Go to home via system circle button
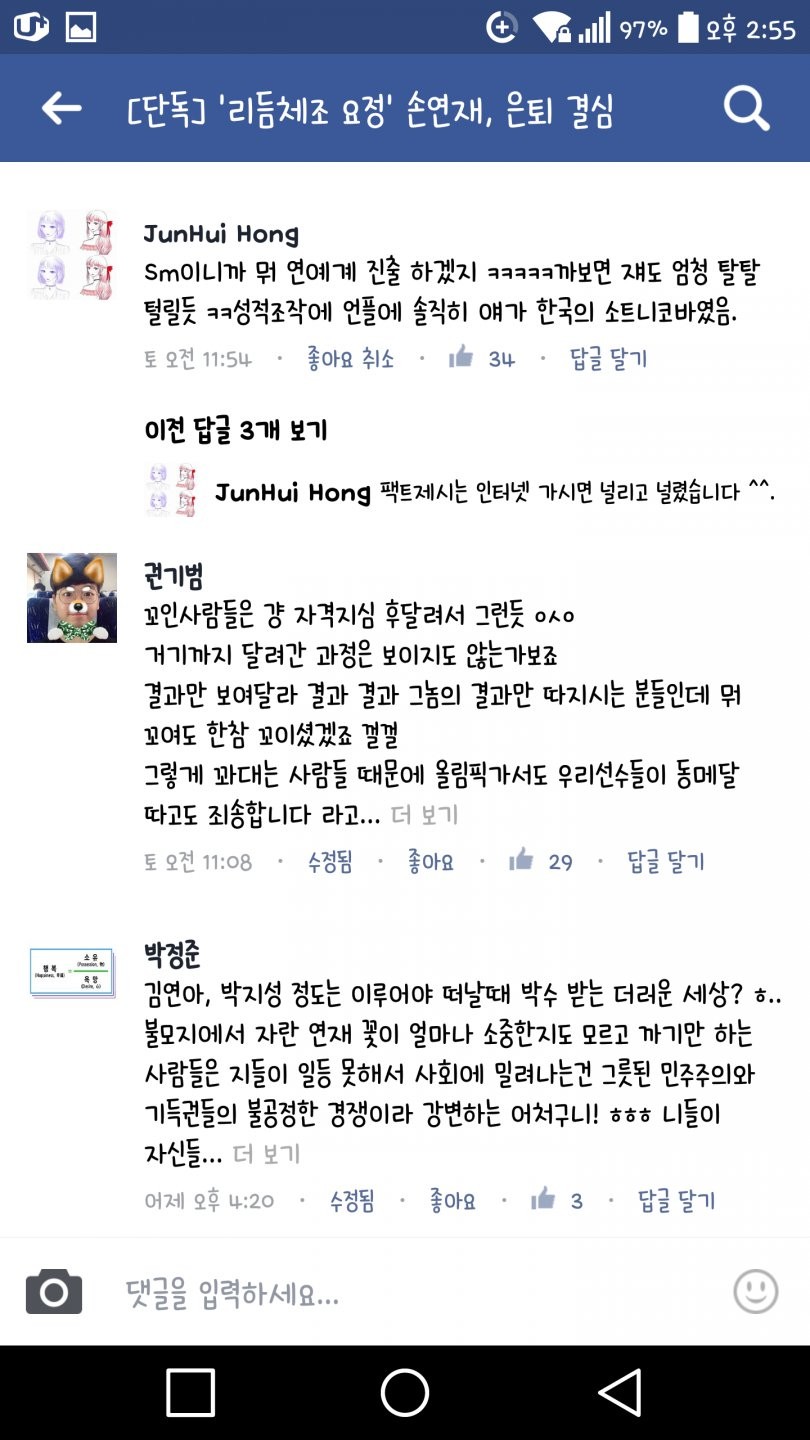810x1440 pixels. click(x=405, y=1392)
